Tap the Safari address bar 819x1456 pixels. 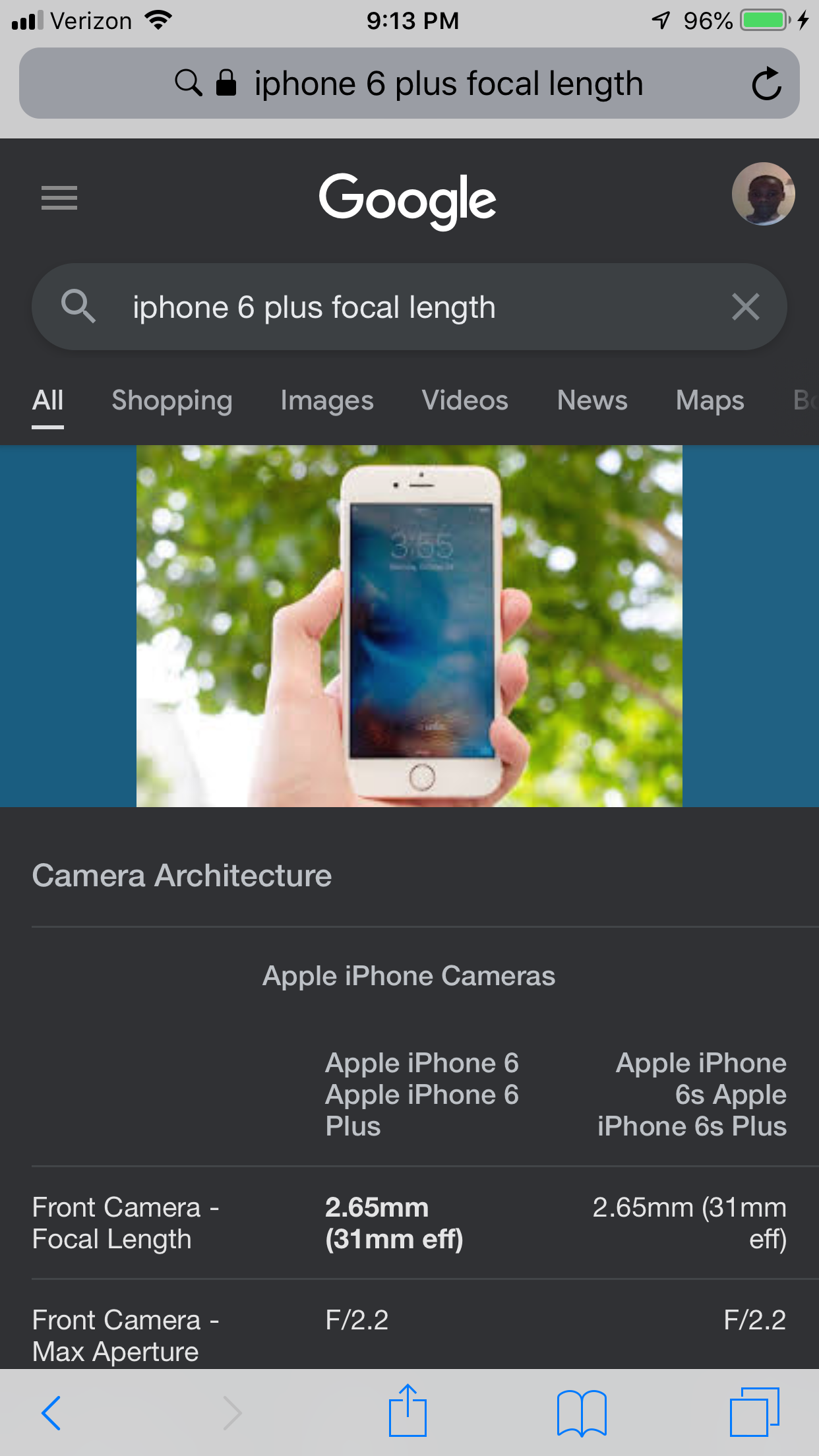click(x=409, y=83)
